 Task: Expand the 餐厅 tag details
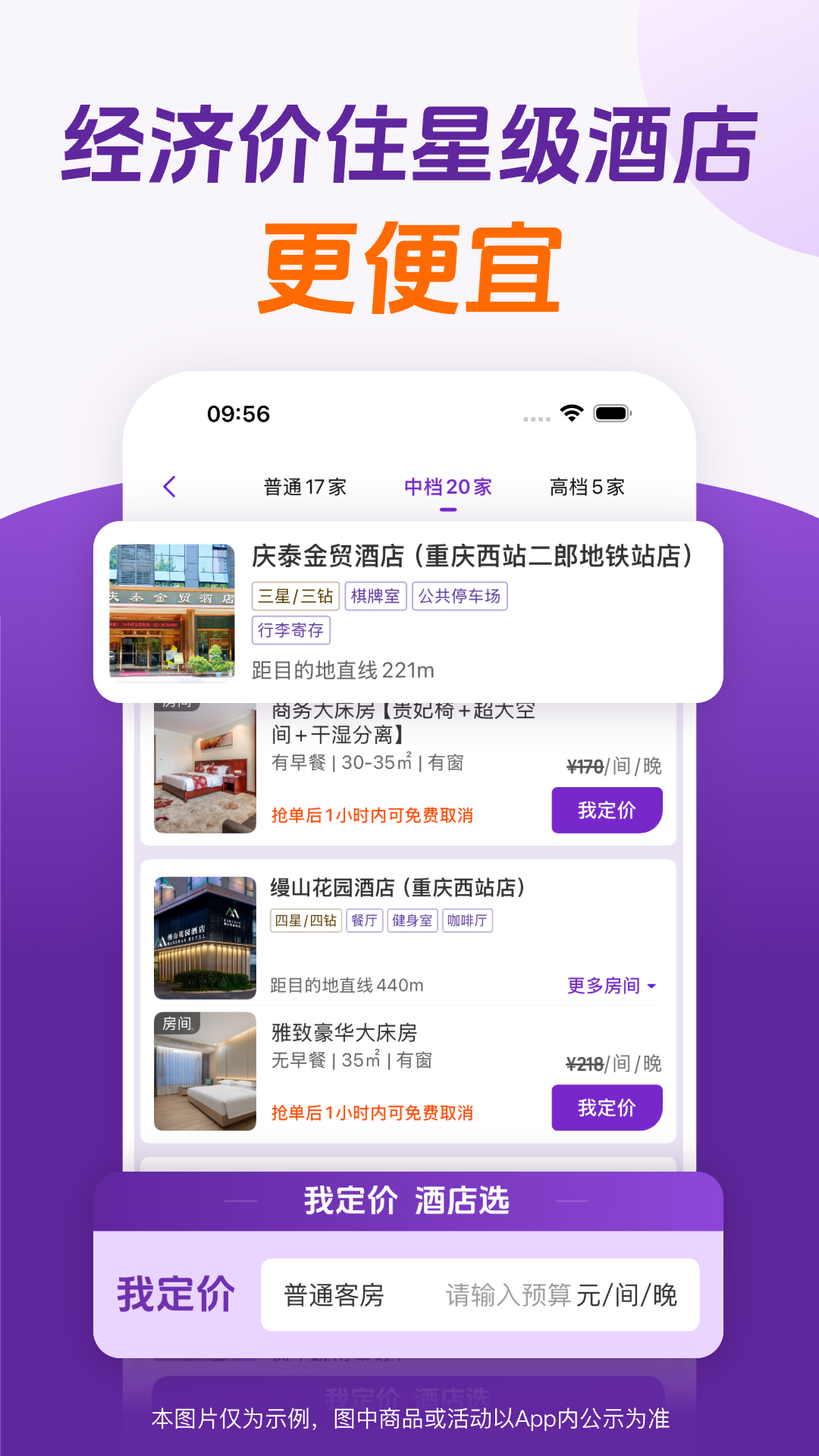click(x=364, y=920)
